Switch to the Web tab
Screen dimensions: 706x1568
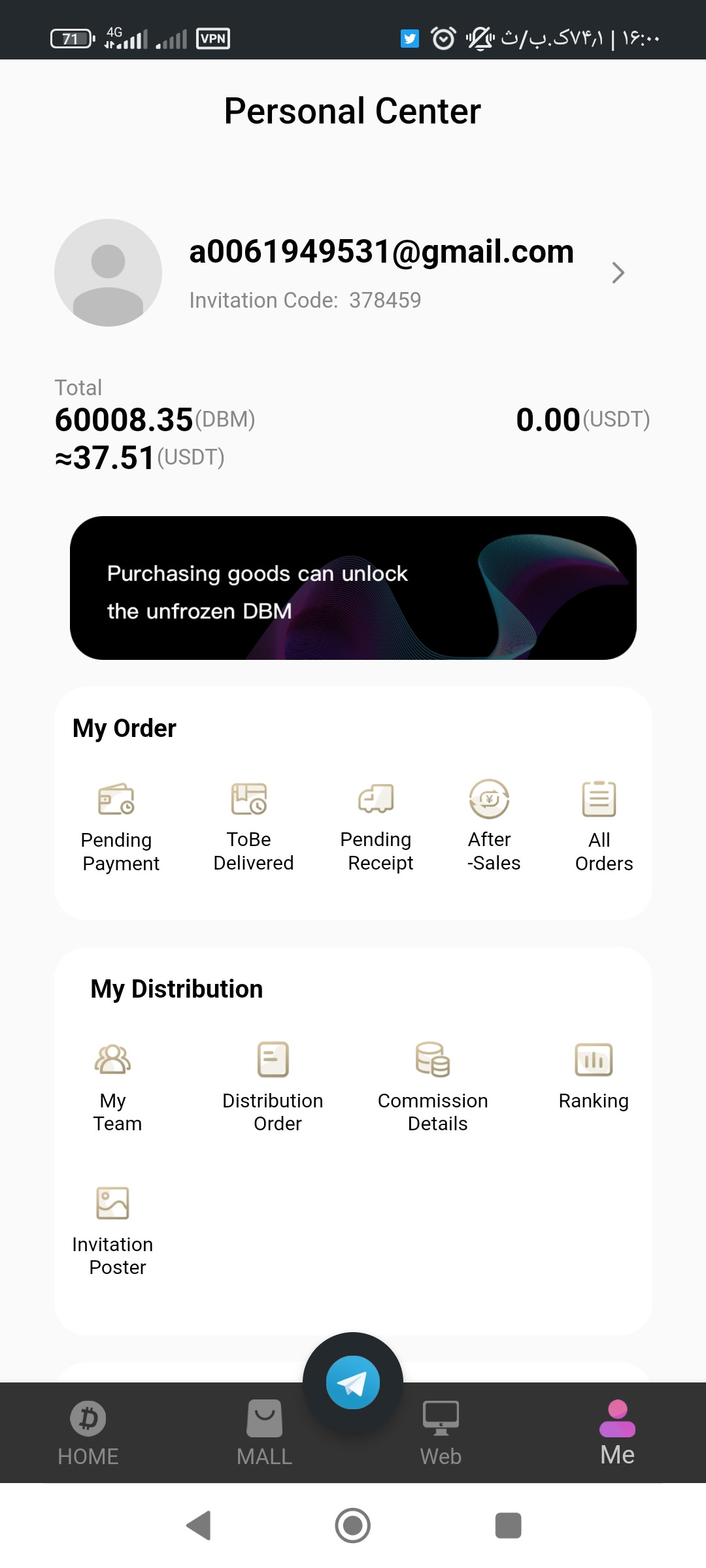pyautogui.click(x=441, y=1433)
